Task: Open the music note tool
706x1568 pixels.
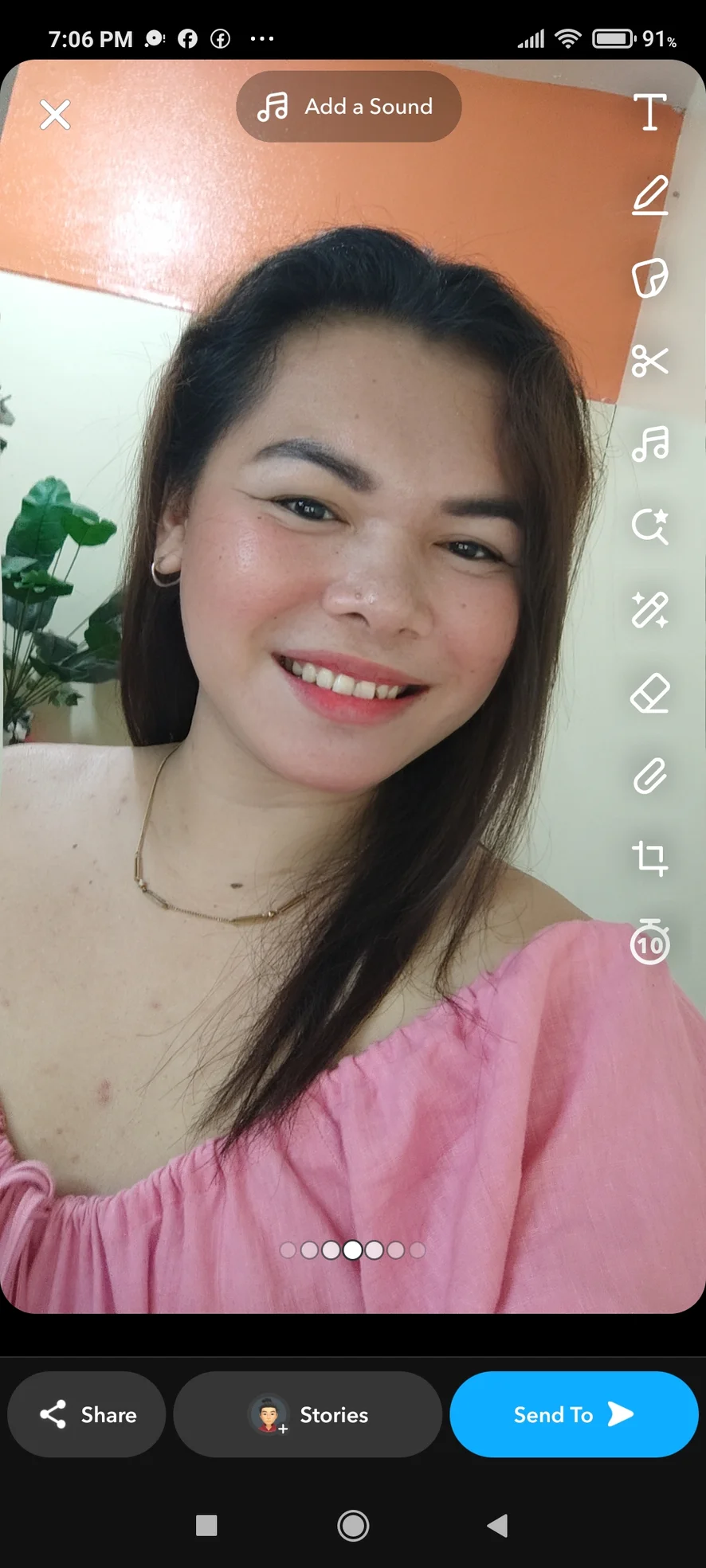Action: pos(649,444)
